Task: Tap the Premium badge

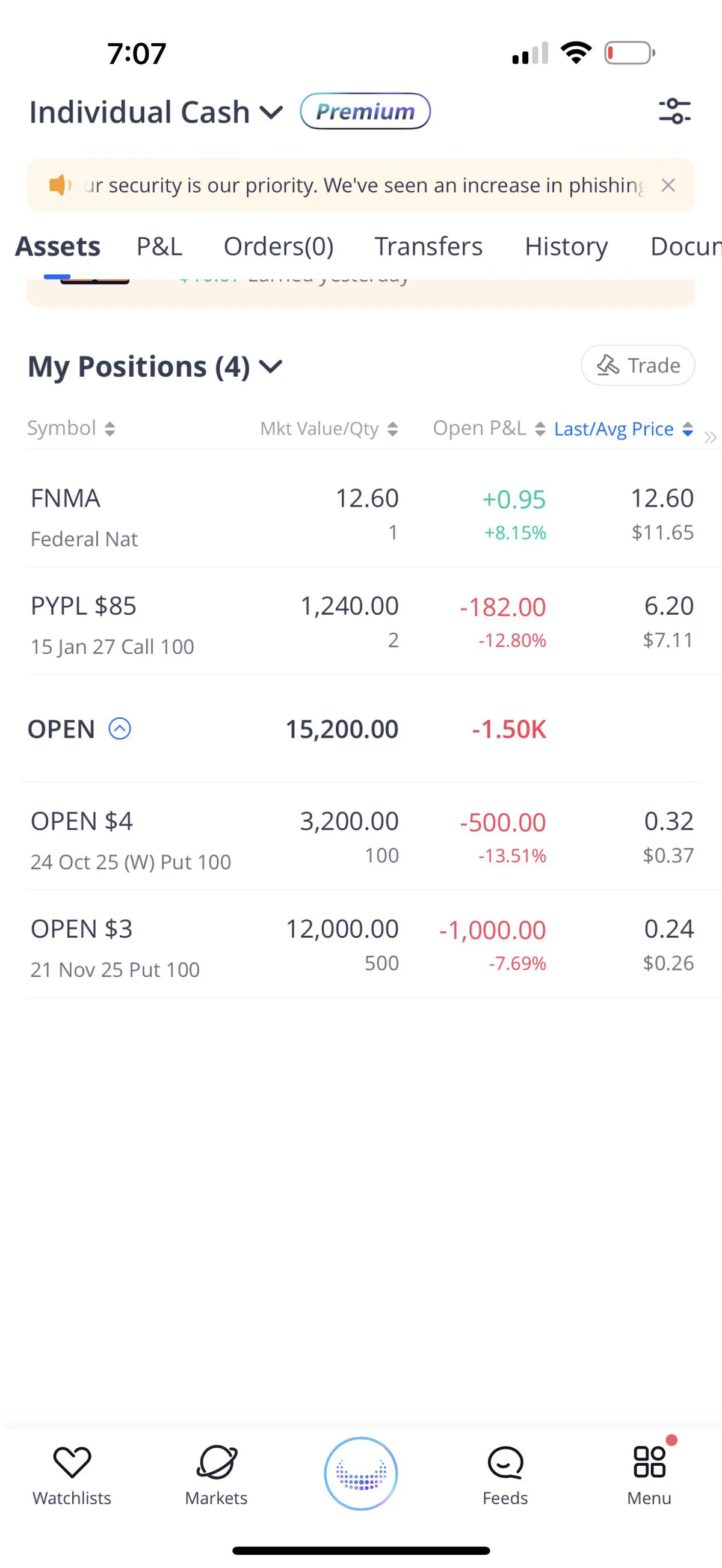Action: 364,111
